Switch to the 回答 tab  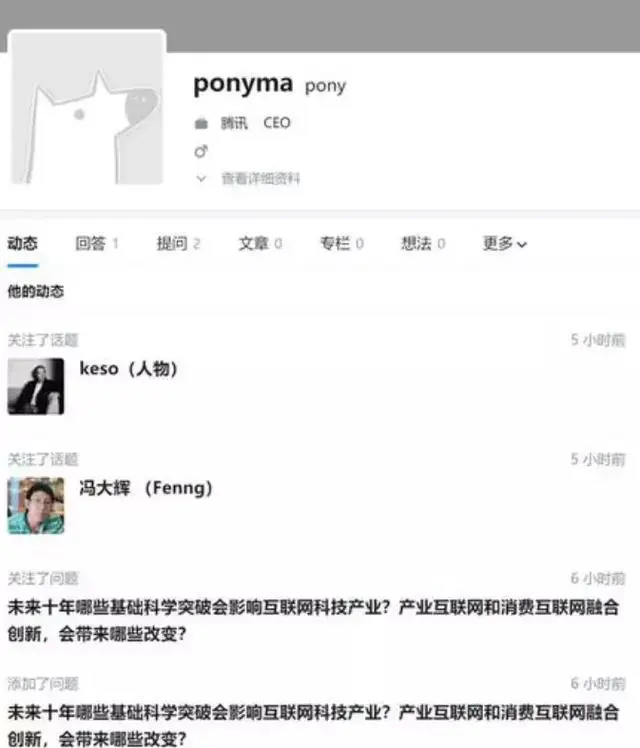96,243
